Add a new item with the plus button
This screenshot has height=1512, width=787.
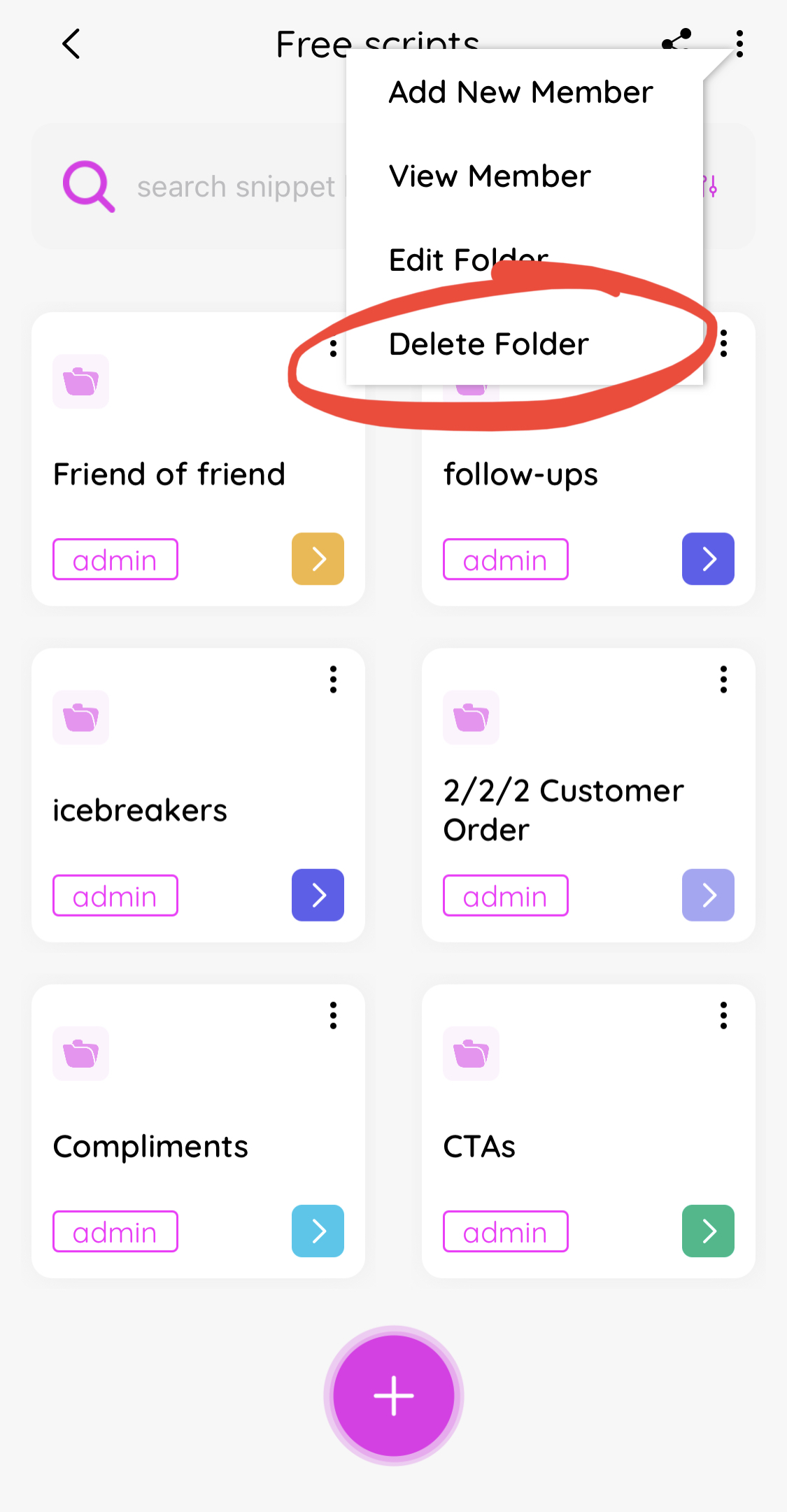tap(394, 1396)
